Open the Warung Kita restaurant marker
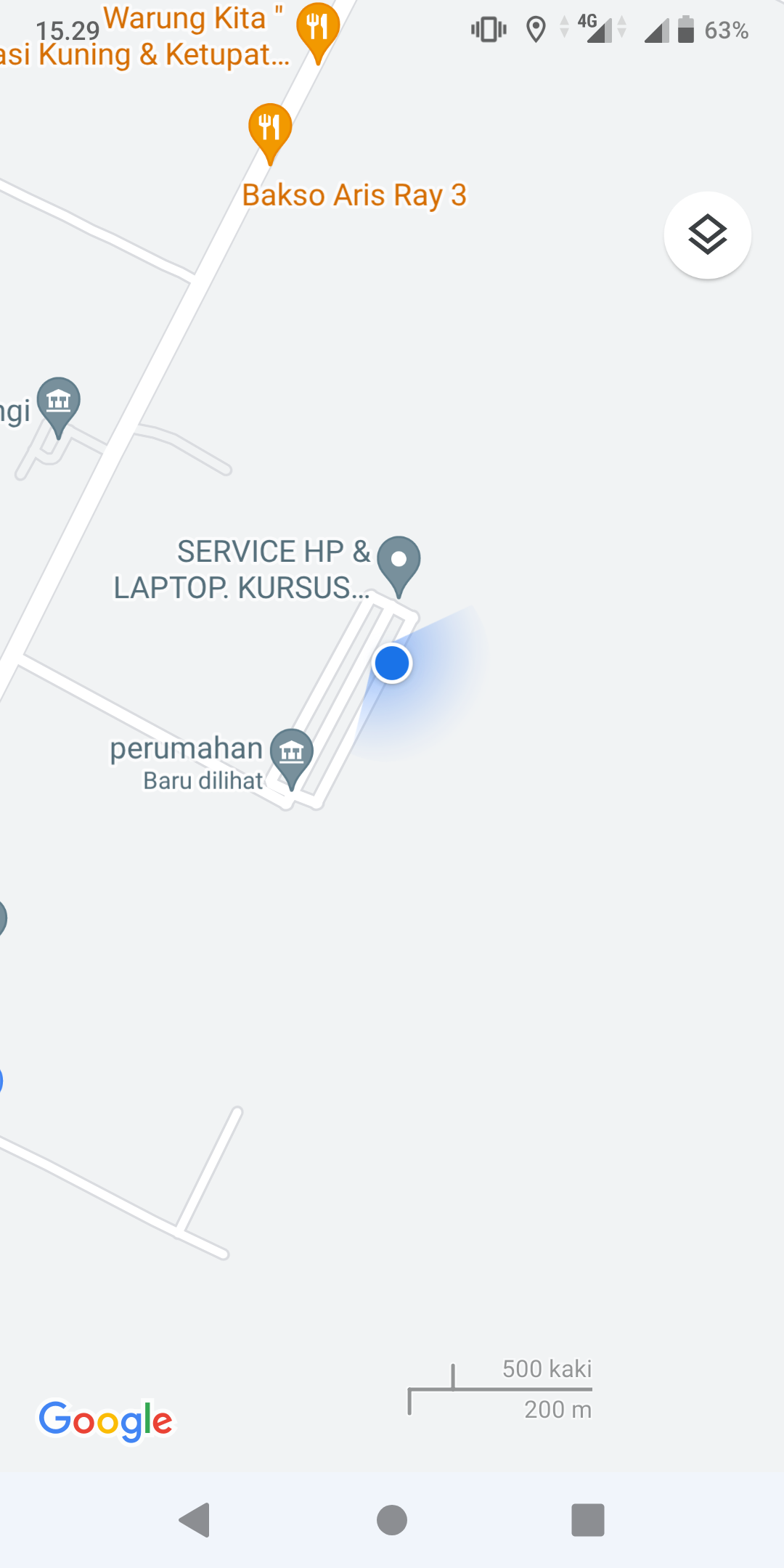784x1568 pixels. [318, 29]
